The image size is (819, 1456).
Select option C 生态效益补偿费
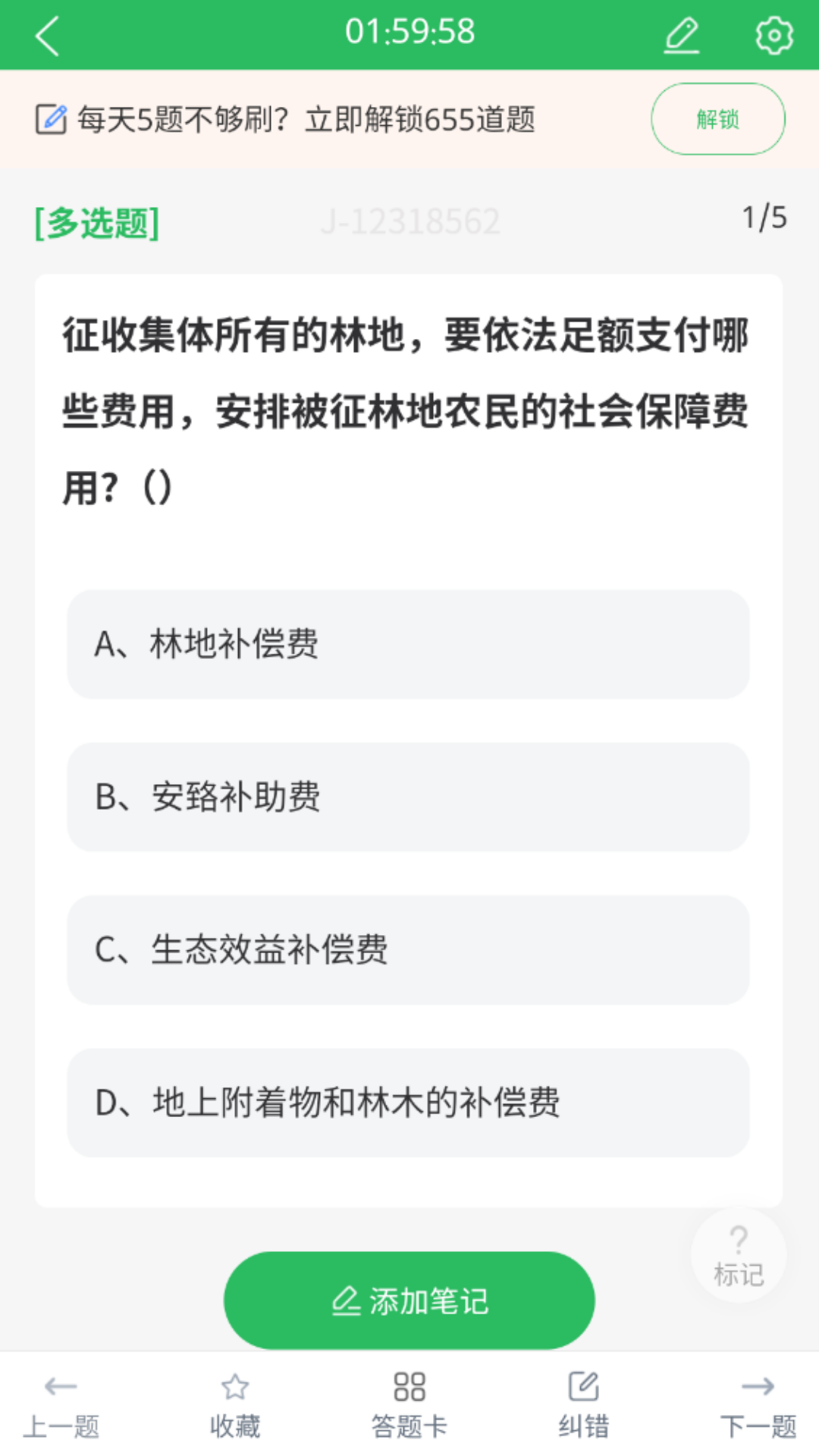408,951
